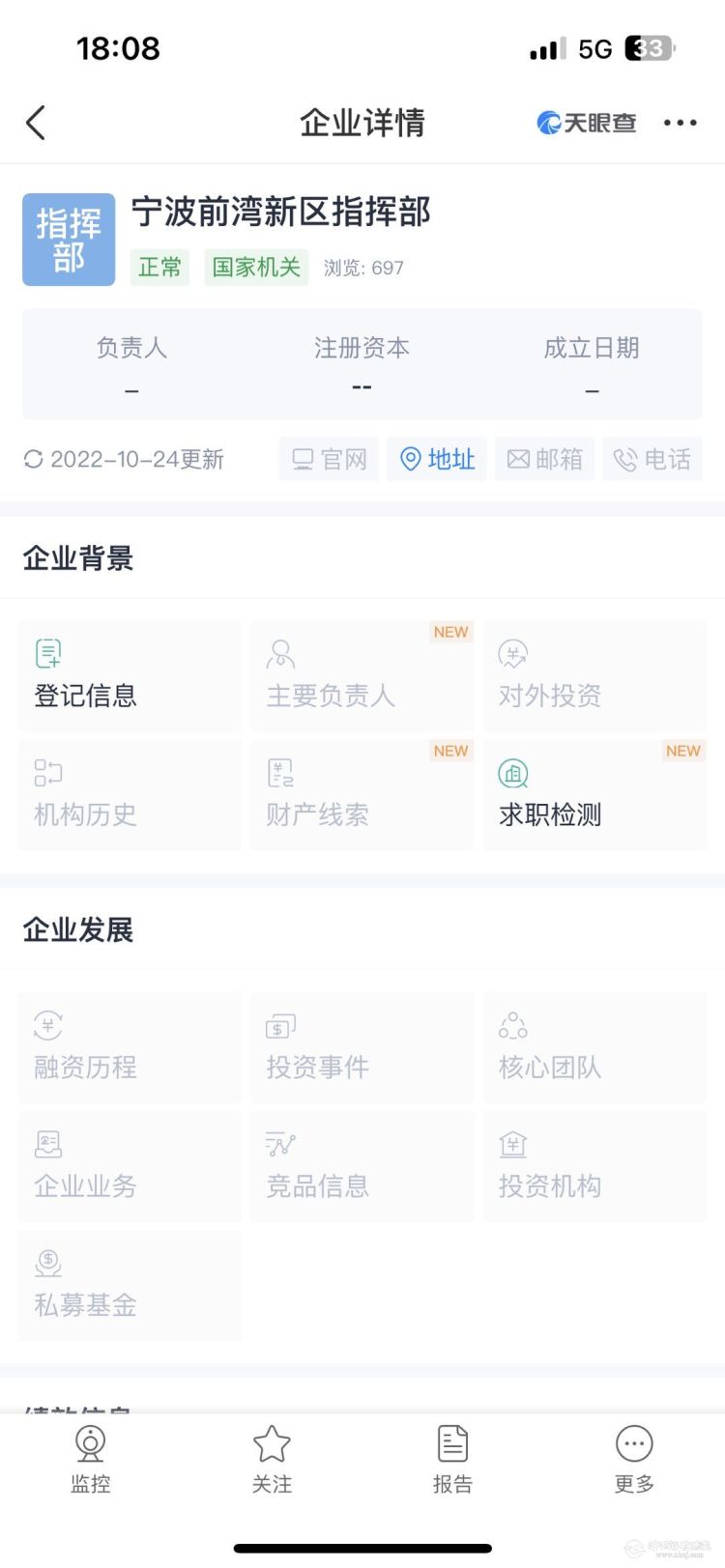Screen dimensions: 725x1568
Task: Tap the 邮箱 email button
Action: coord(545,459)
